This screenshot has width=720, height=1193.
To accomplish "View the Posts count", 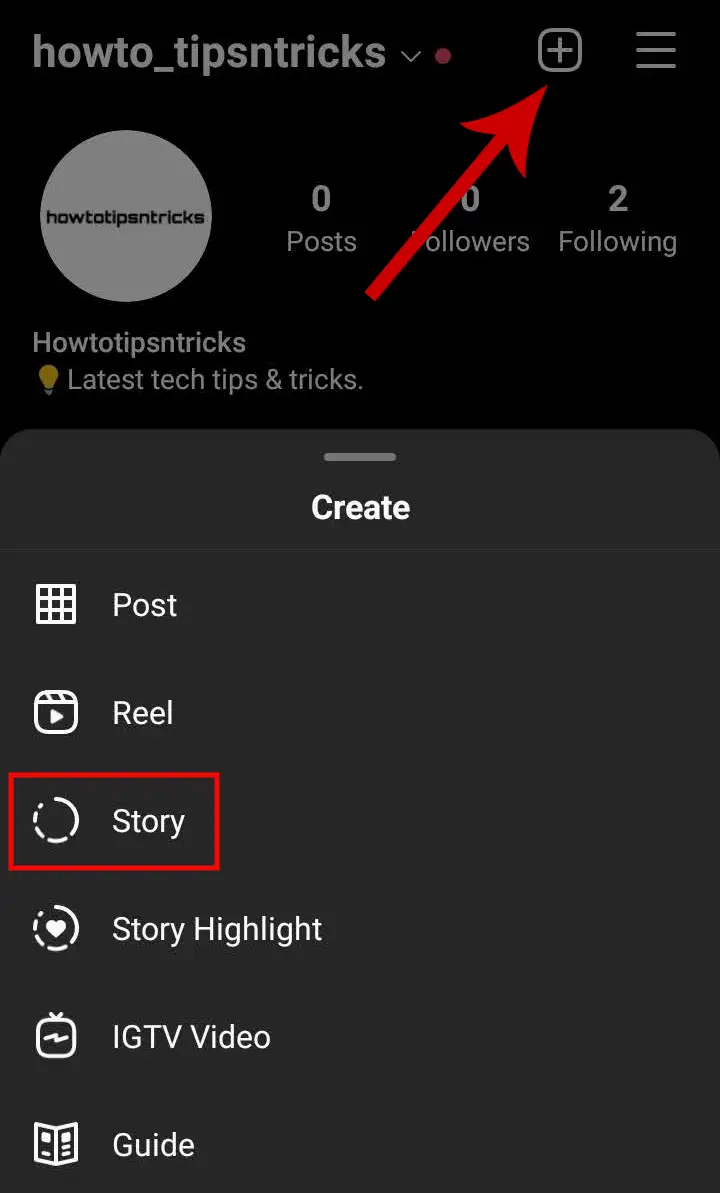I will 321,219.
